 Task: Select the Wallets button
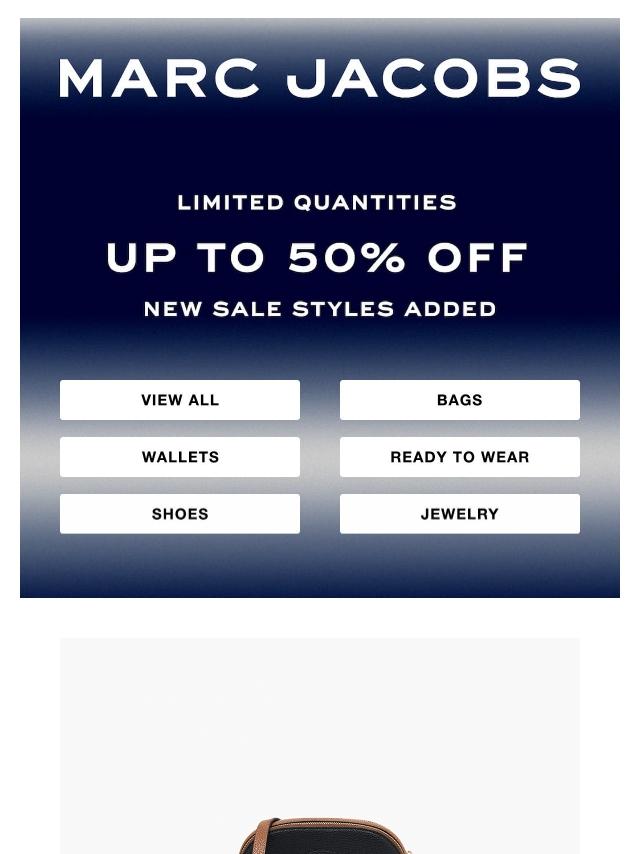180,457
